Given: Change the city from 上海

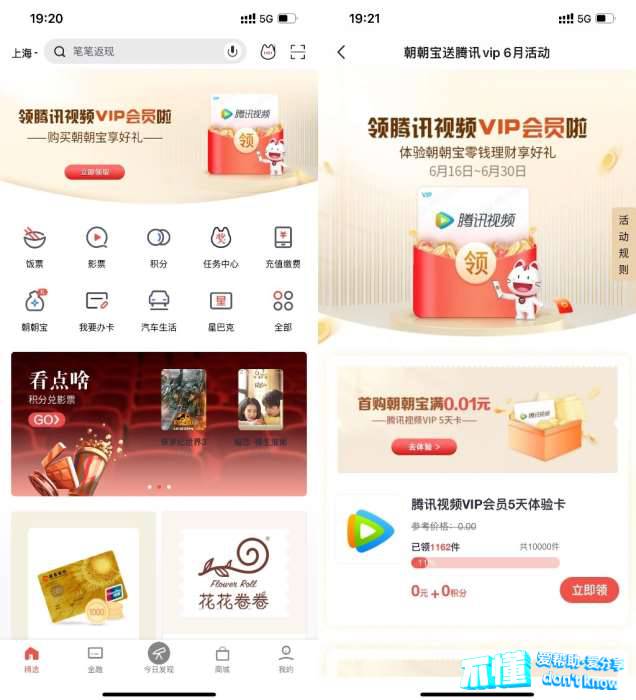Looking at the screenshot, I should coord(24,53).
